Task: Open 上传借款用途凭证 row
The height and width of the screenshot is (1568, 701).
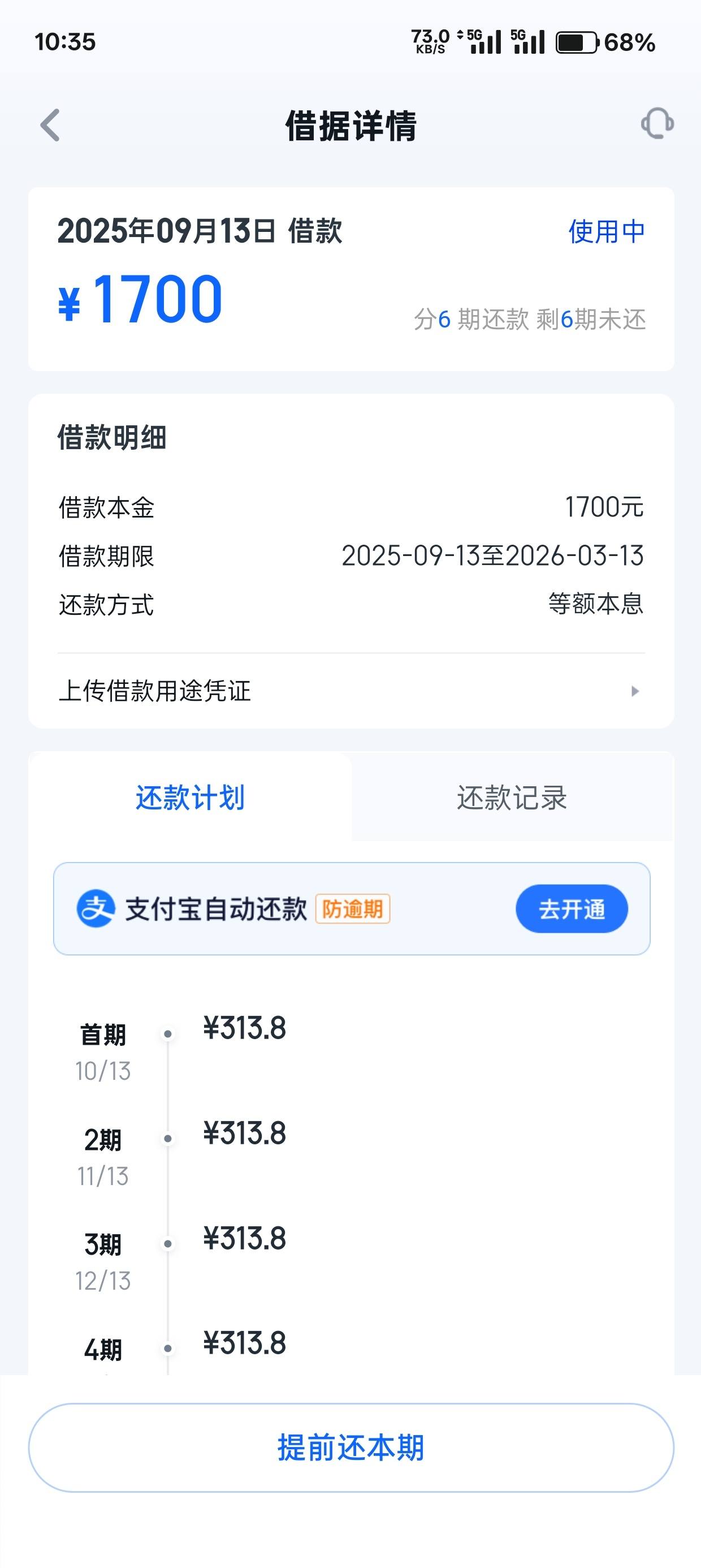Action: coord(351,691)
